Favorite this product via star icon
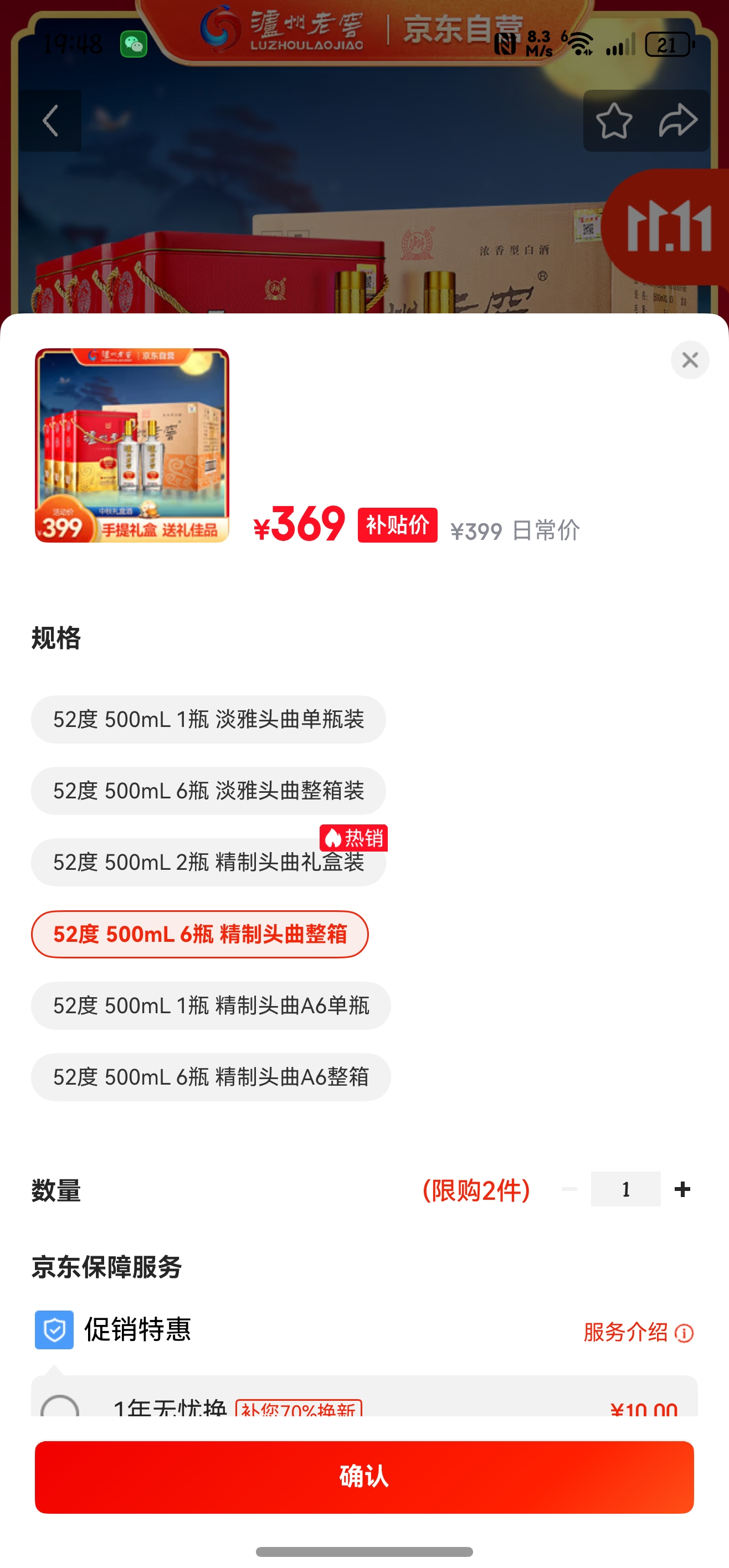This screenshot has width=729, height=1568. (614, 120)
